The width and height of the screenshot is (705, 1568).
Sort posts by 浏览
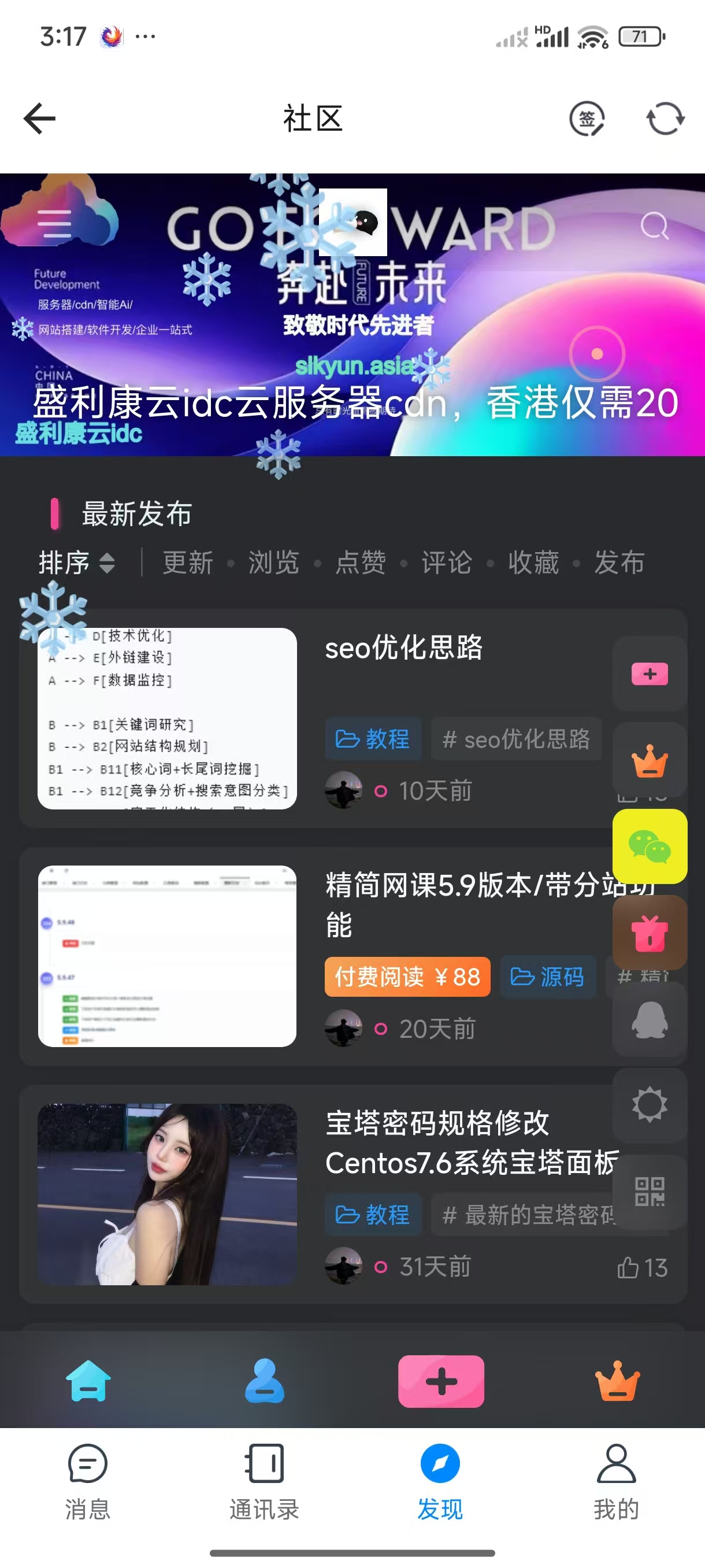tap(273, 562)
